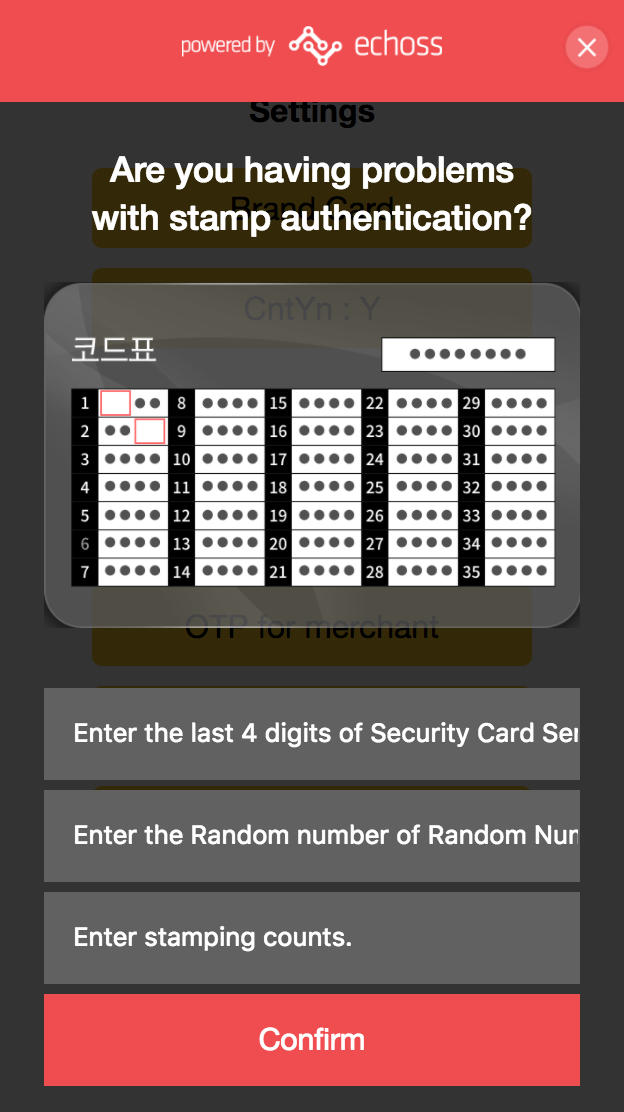
Task: Close the stamp authentication dialog
Action: click(x=586, y=48)
